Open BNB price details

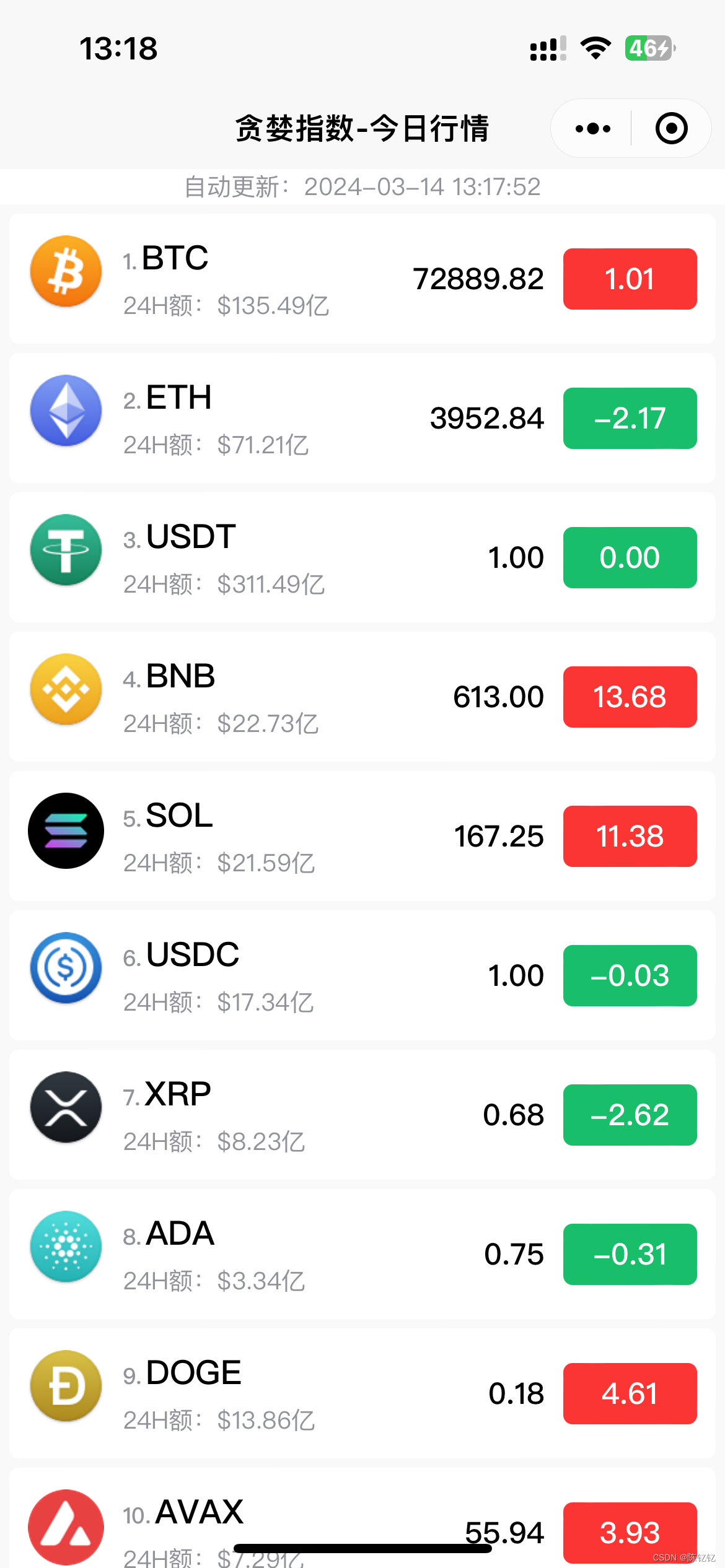click(362, 697)
